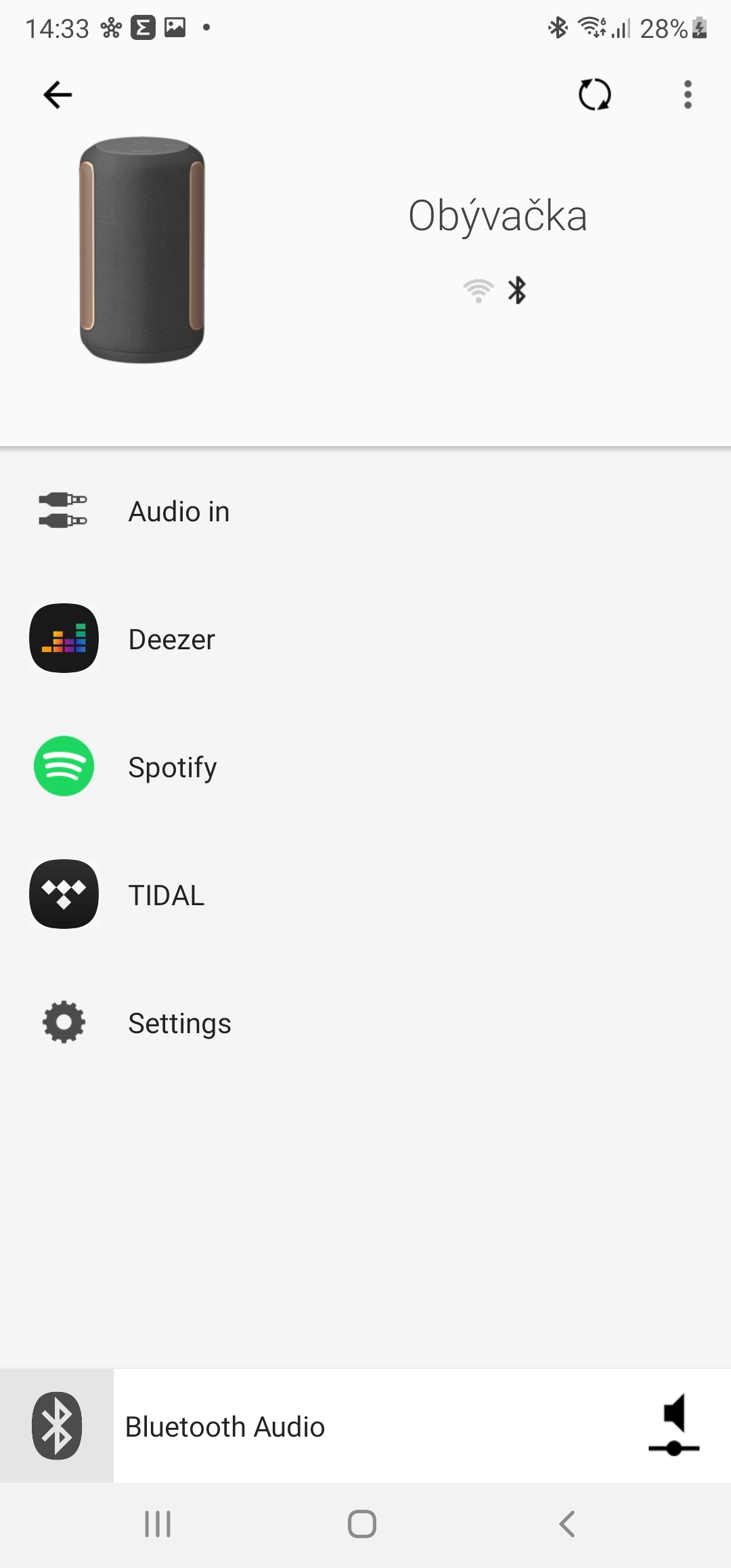Tap the refresh sync icon
This screenshot has height=1568, width=731.
coord(594,95)
